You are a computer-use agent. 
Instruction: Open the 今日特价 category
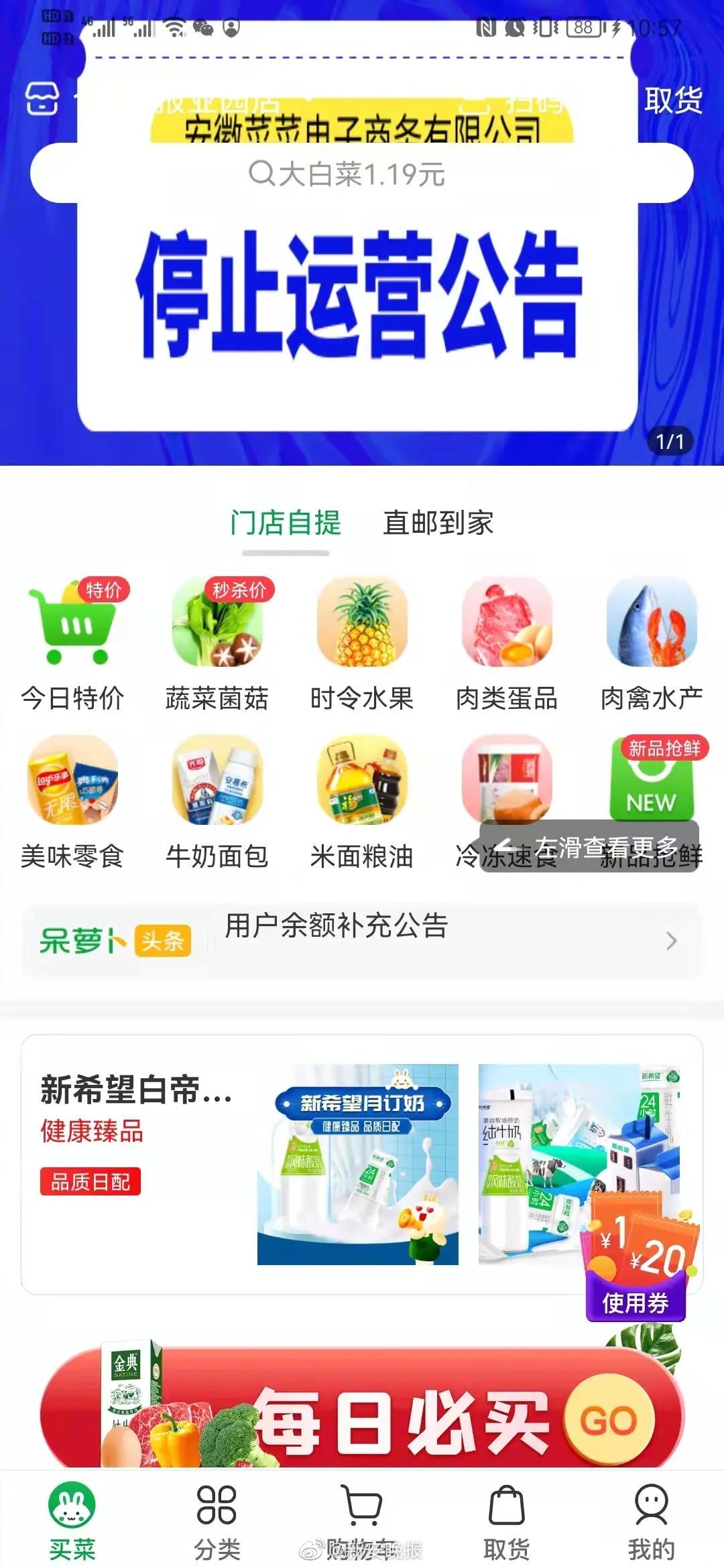[72, 643]
